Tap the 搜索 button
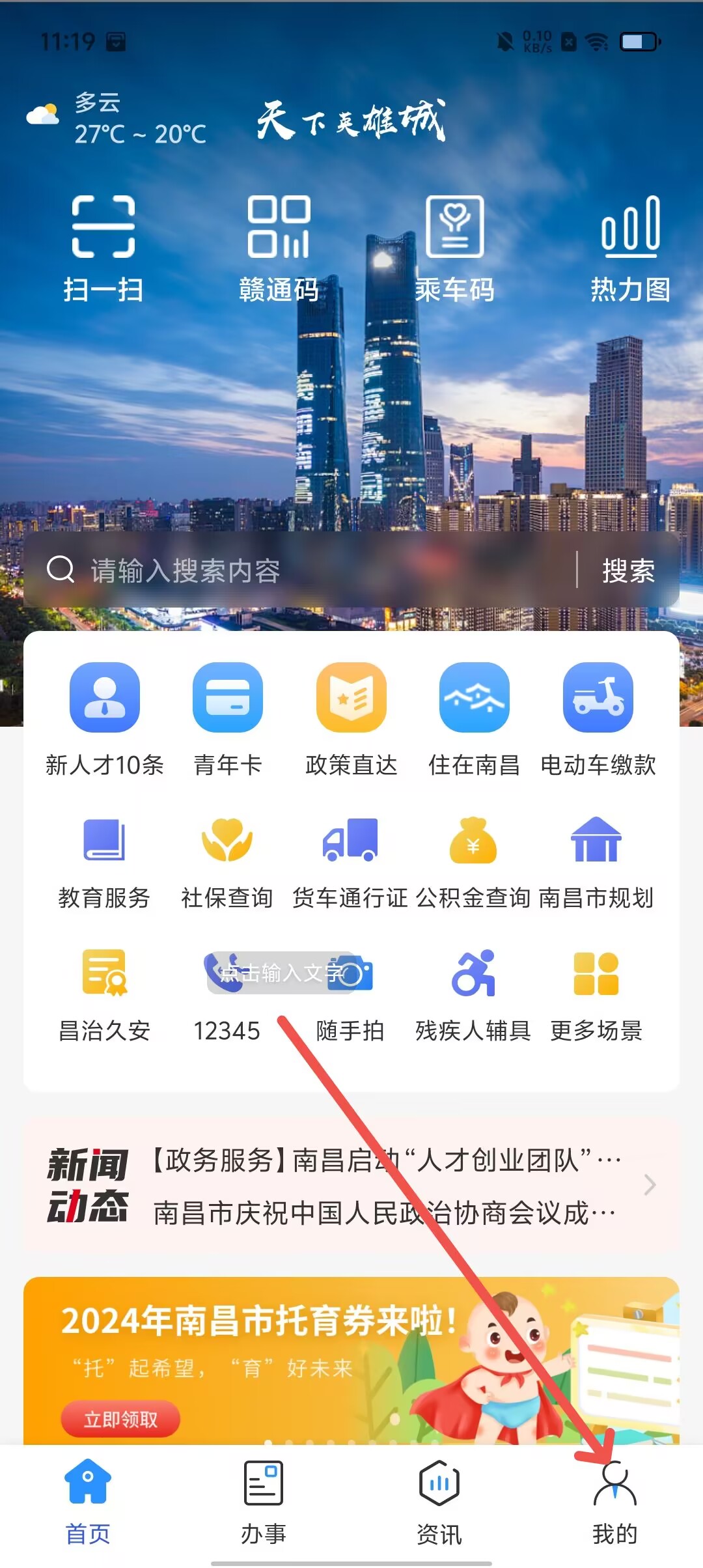Screen dimensions: 703x1568 pyautogui.click(x=628, y=570)
